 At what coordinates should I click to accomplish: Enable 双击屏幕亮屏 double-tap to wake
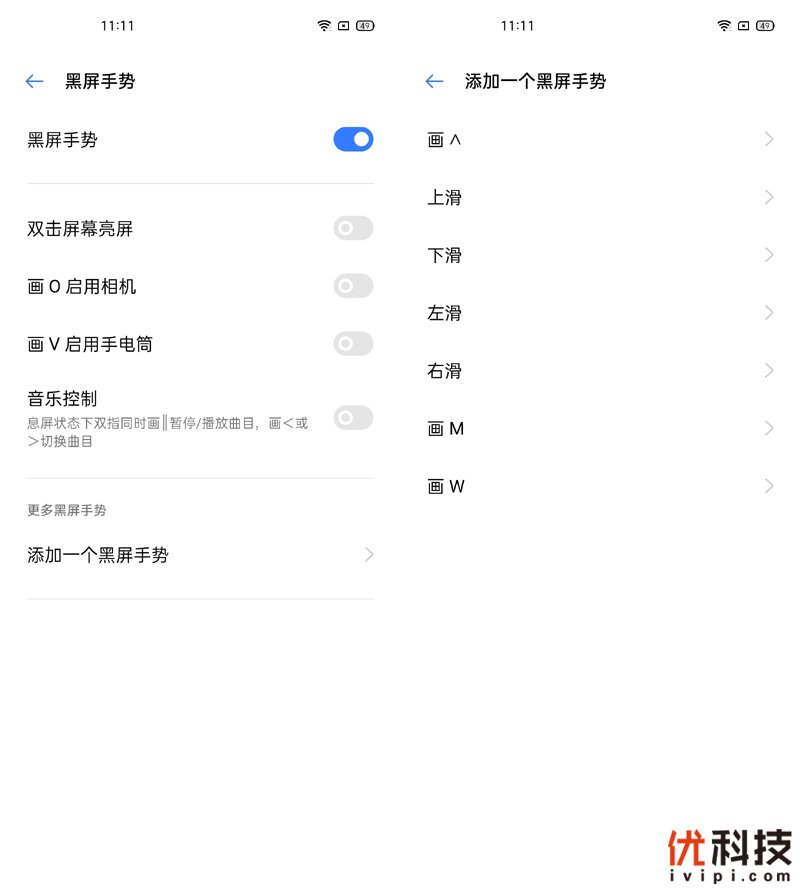[352, 228]
